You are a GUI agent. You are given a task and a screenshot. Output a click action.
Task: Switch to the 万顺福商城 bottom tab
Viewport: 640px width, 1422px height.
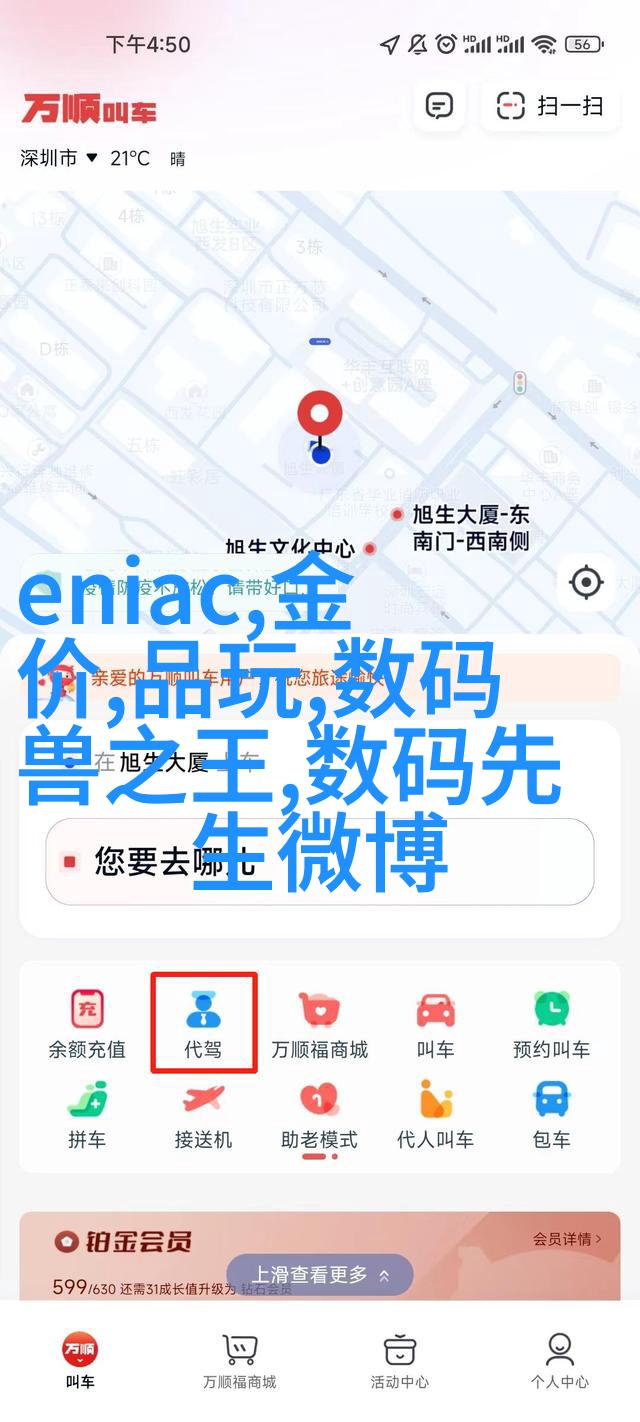pos(240,1360)
